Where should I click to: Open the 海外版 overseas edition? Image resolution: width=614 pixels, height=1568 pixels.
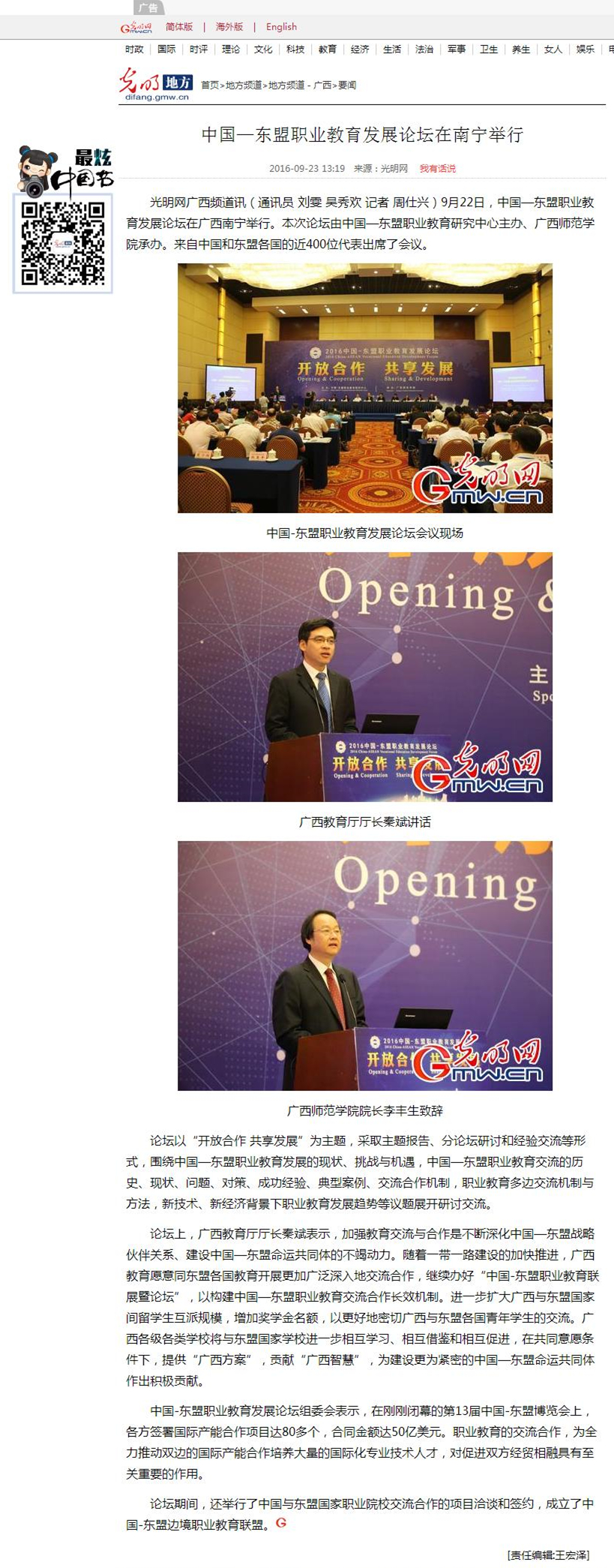[229, 27]
